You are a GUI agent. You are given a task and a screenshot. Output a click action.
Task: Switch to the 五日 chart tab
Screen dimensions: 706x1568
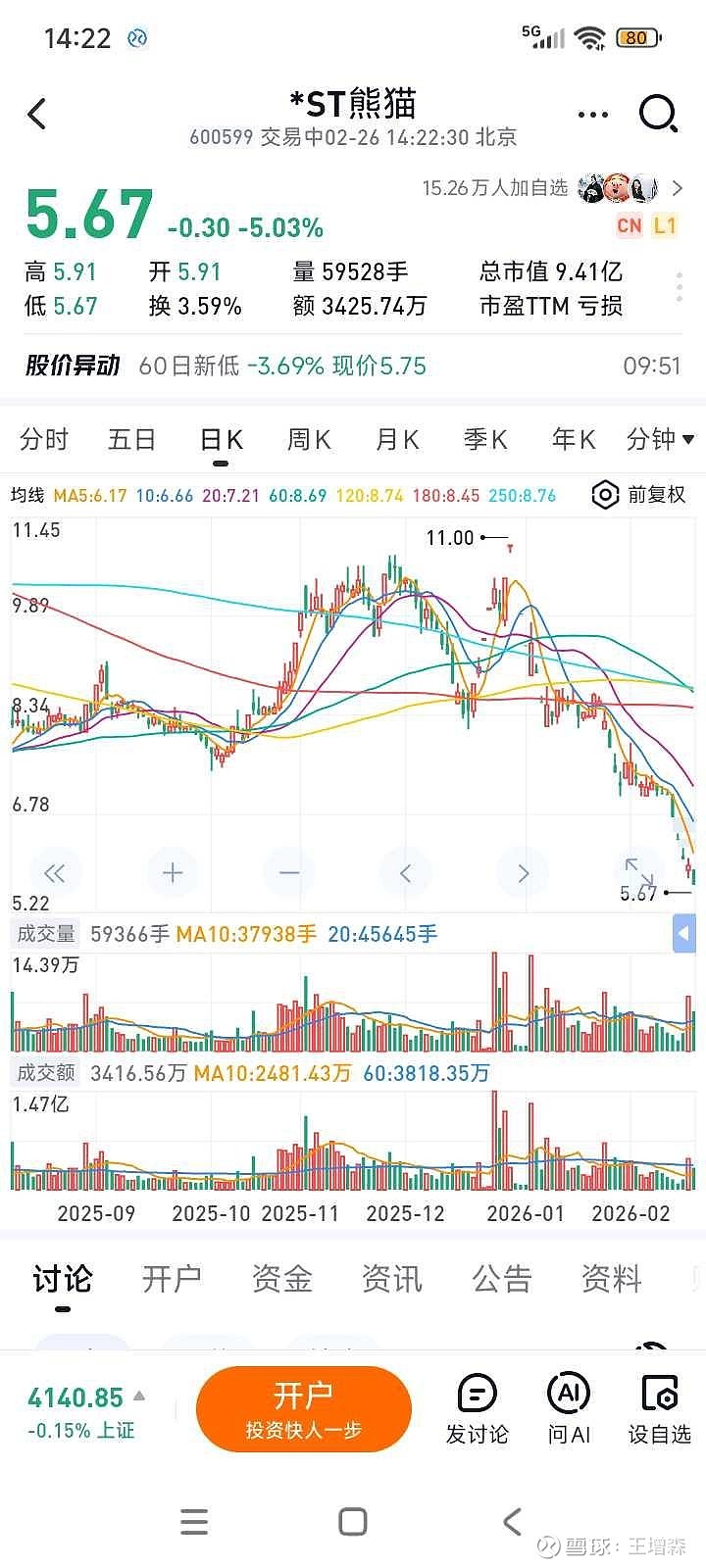(131, 439)
